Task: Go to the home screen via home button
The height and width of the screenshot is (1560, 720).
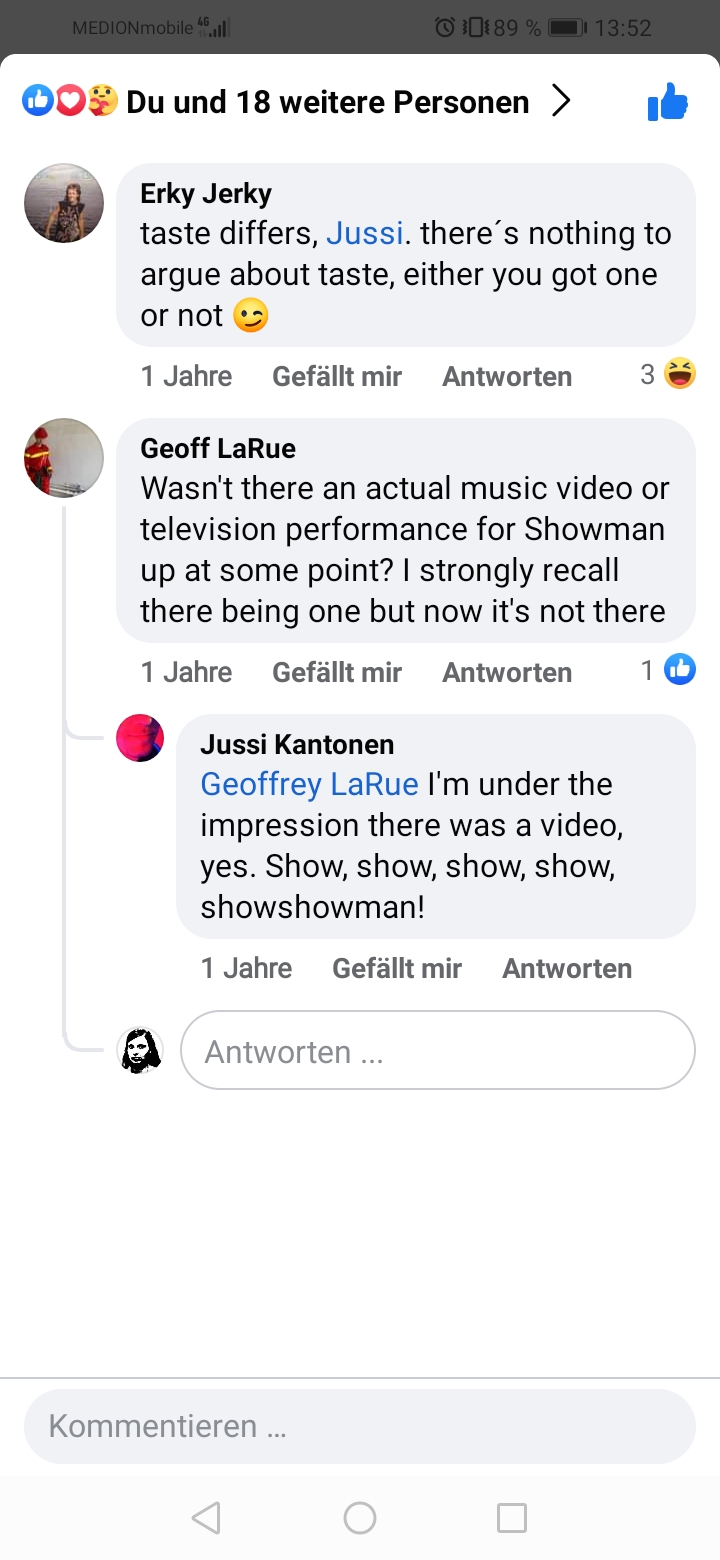Action: click(x=360, y=1518)
